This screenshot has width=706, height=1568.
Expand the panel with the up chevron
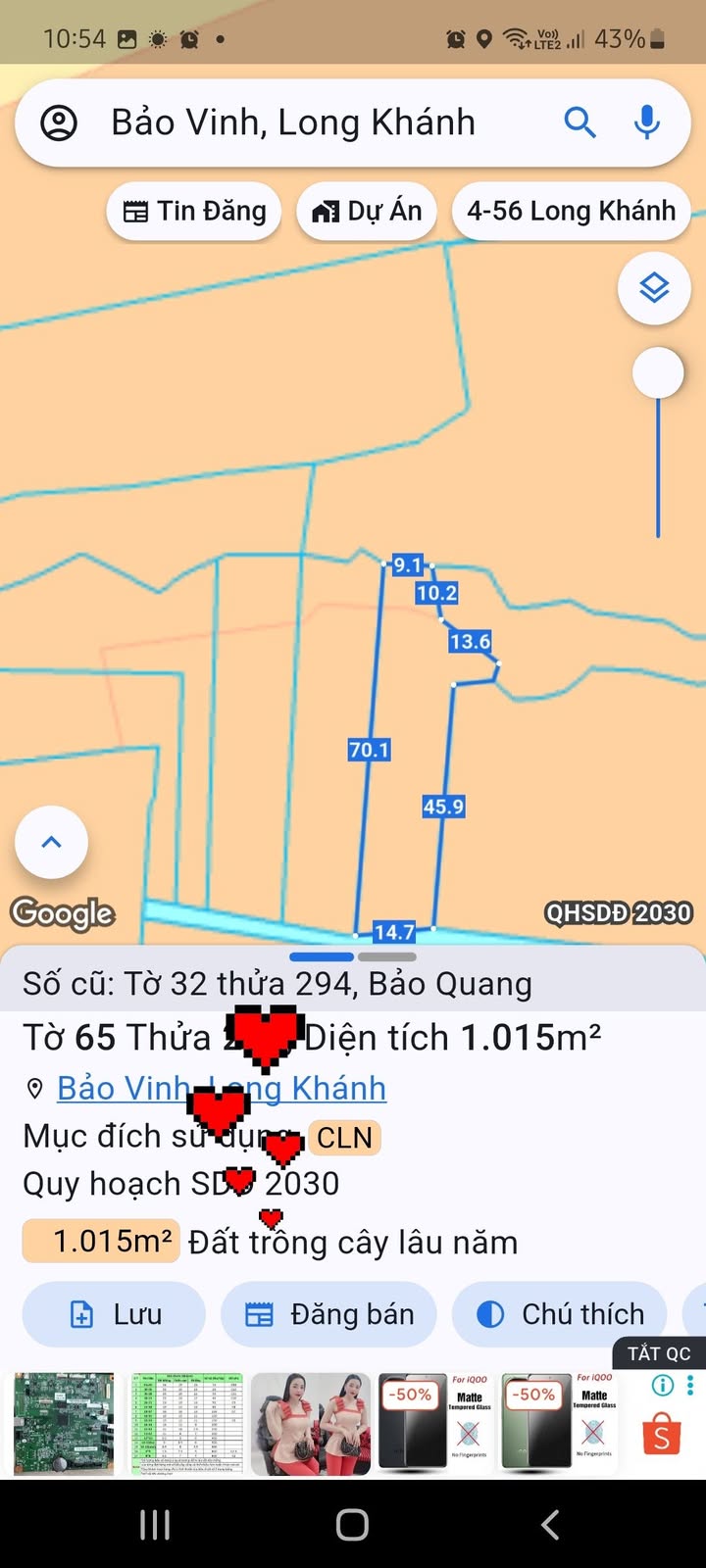point(51,842)
